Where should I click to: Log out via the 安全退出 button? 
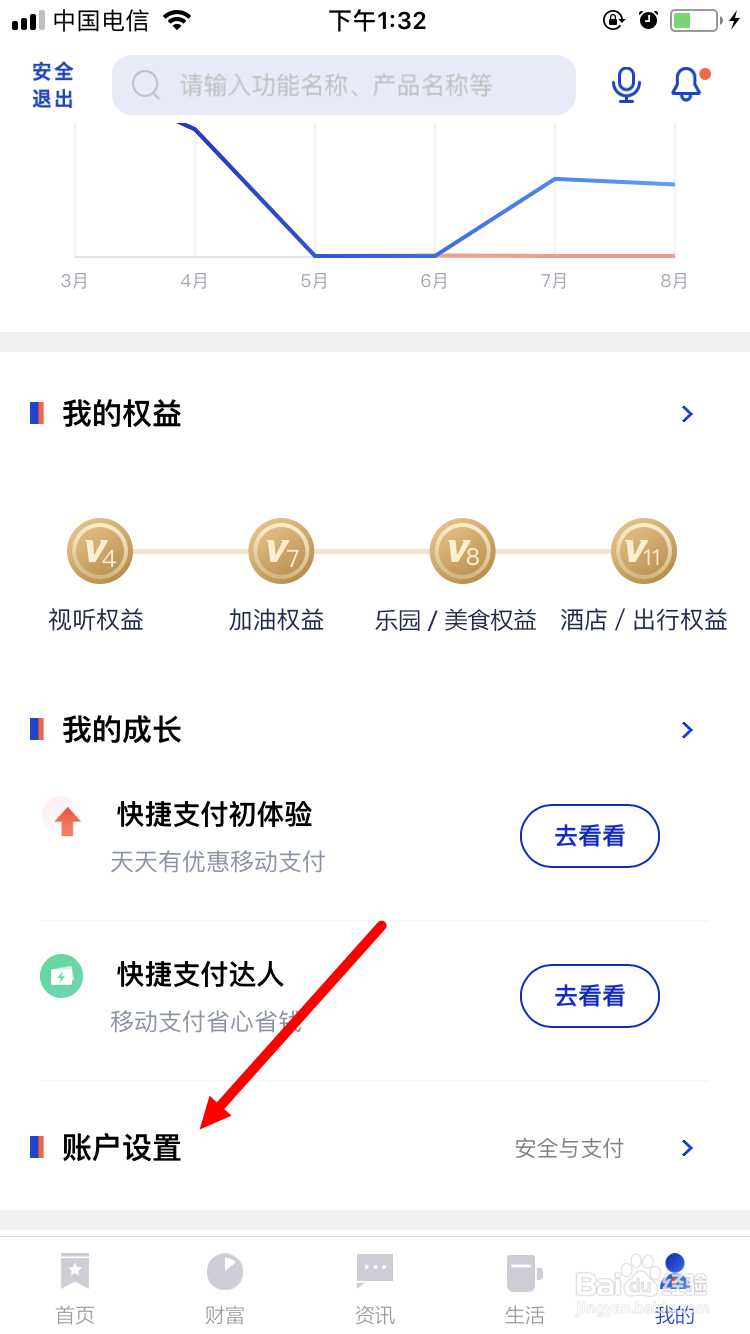[51, 85]
